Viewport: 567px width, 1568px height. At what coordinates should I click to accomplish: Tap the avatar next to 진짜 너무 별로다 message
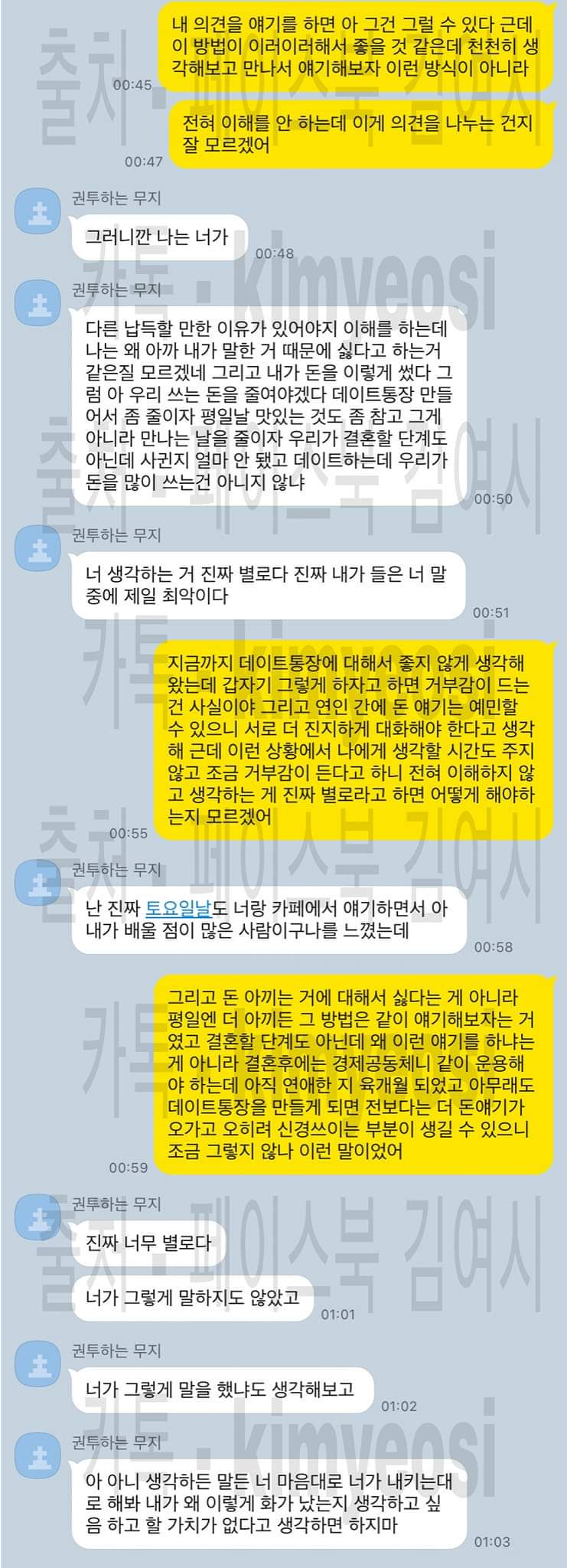(38, 1215)
